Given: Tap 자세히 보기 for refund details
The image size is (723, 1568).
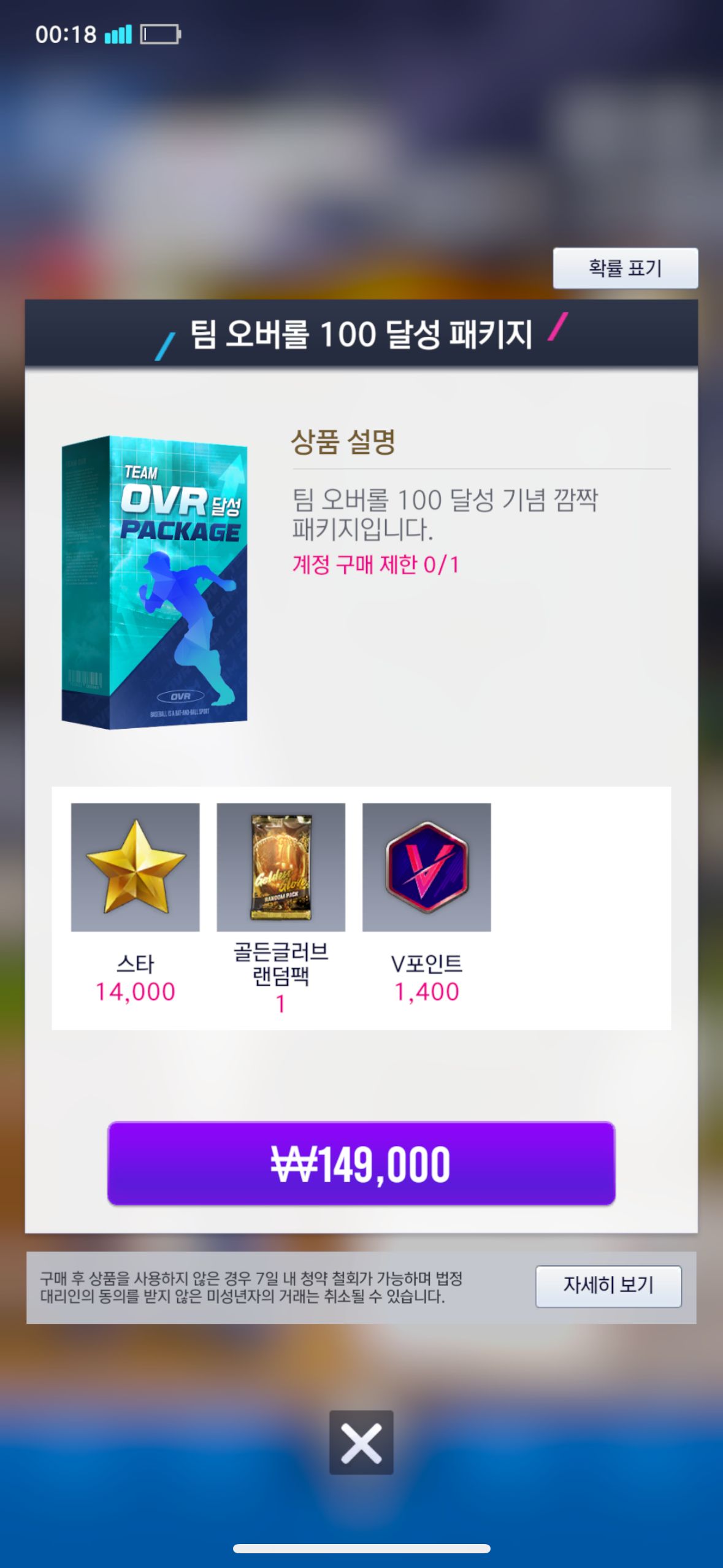Looking at the screenshot, I should click(608, 1286).
